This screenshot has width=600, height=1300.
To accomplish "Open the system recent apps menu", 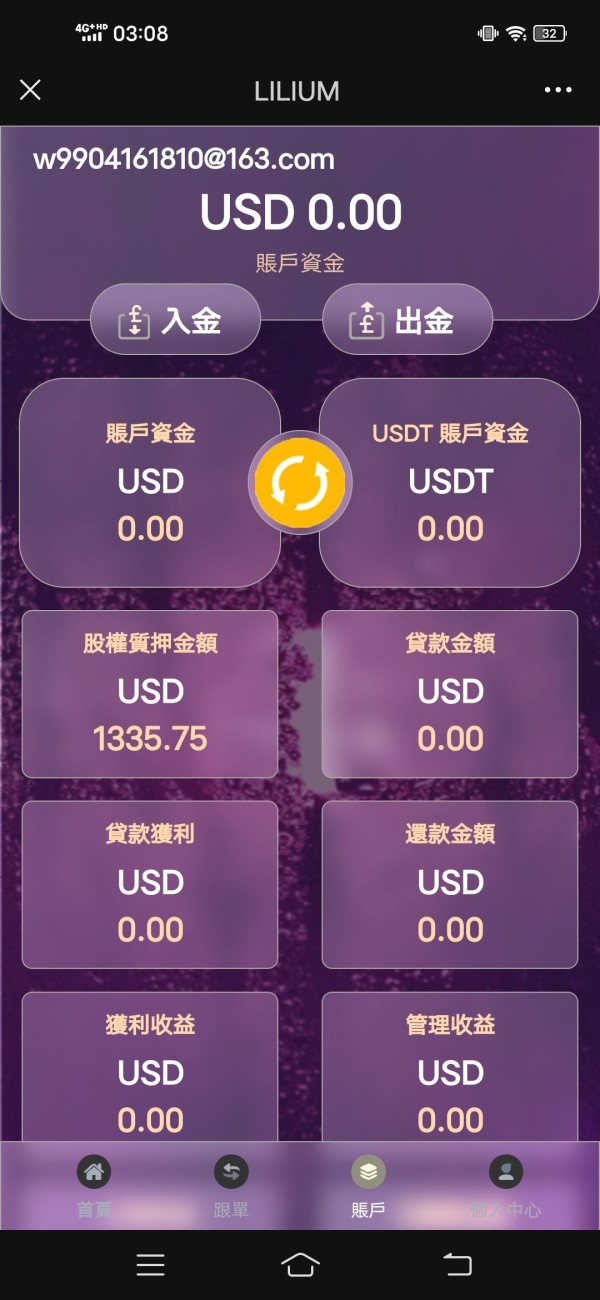I will (150, 1264).
